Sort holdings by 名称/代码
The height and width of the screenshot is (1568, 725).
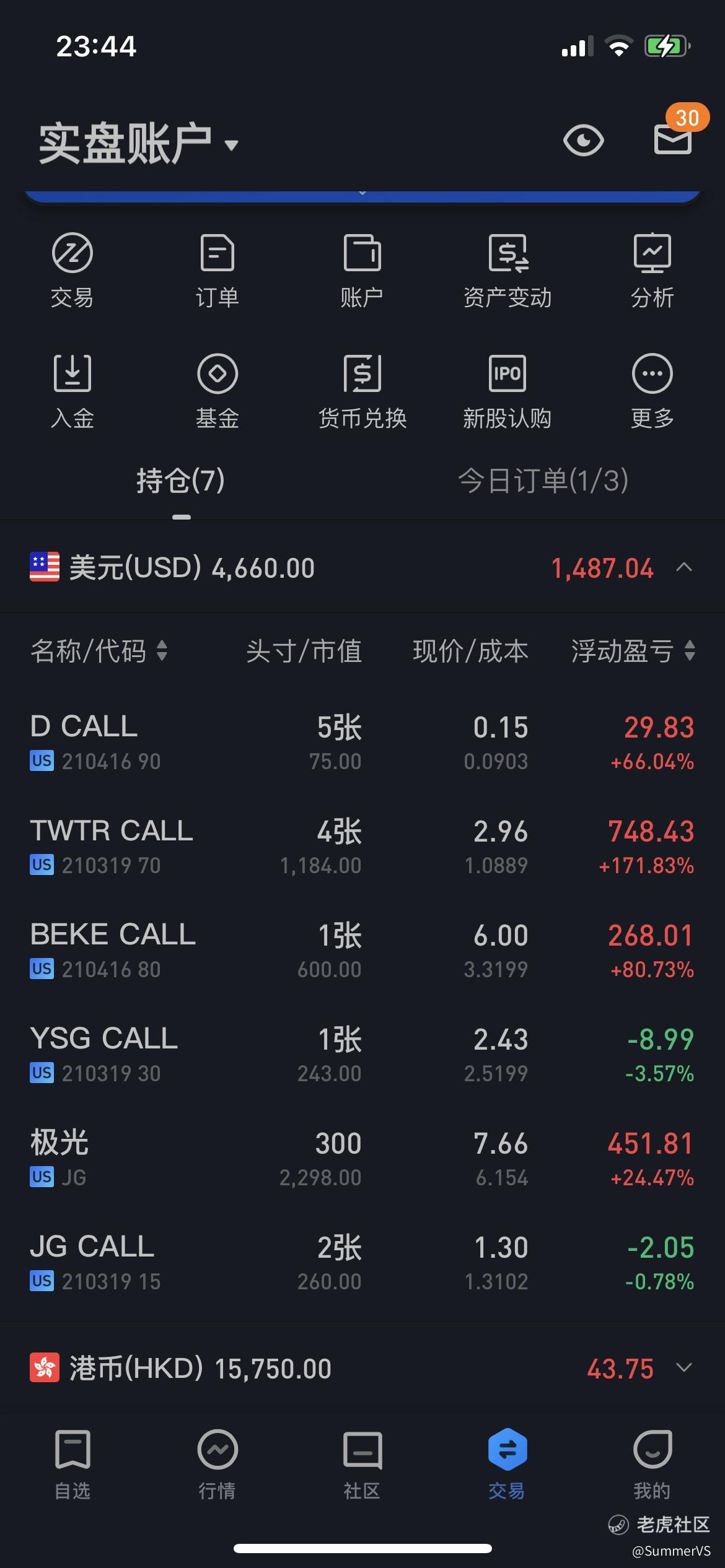tap(99, 651)
